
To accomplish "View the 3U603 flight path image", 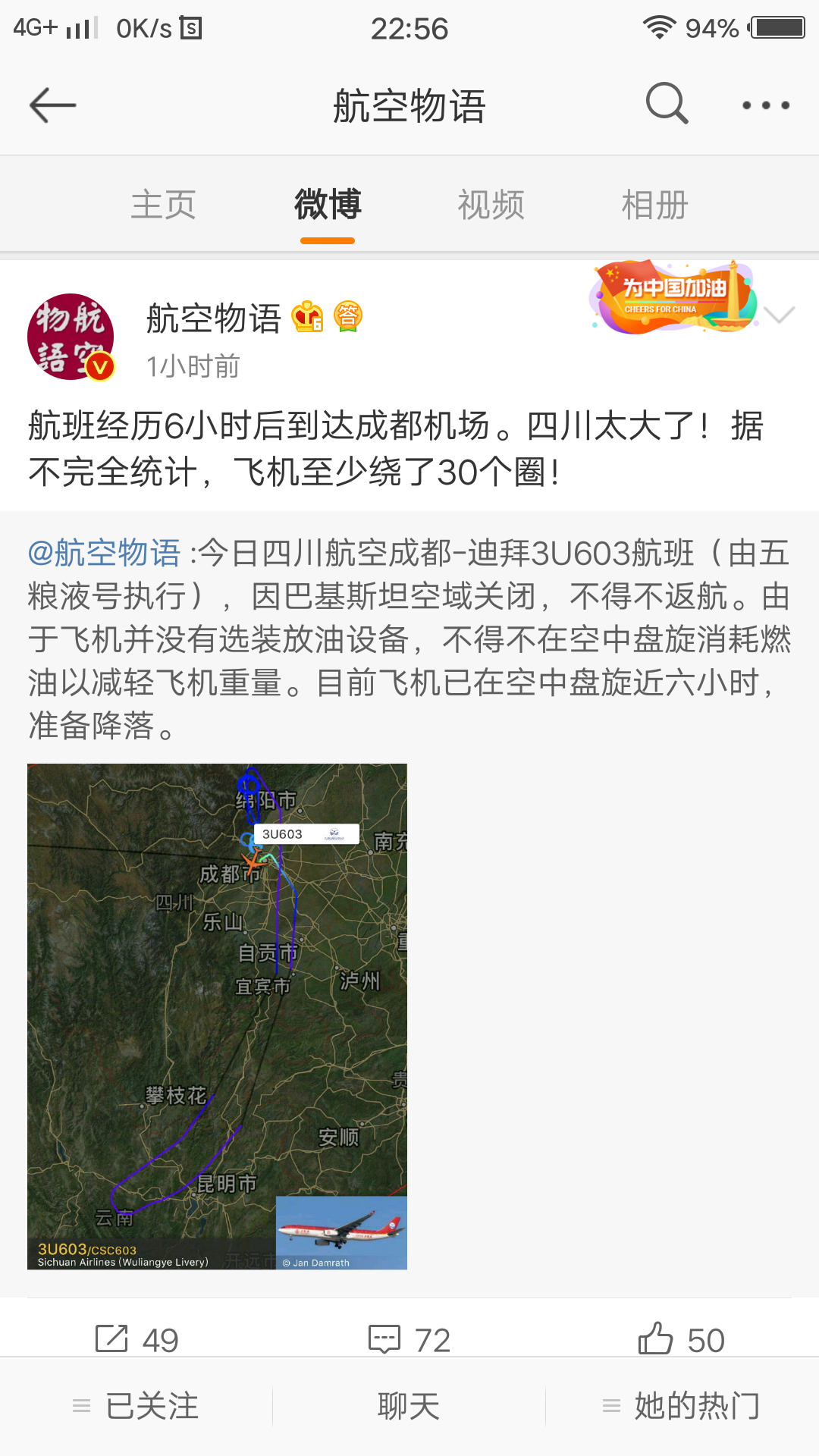I will click(x=217, y=1016).
